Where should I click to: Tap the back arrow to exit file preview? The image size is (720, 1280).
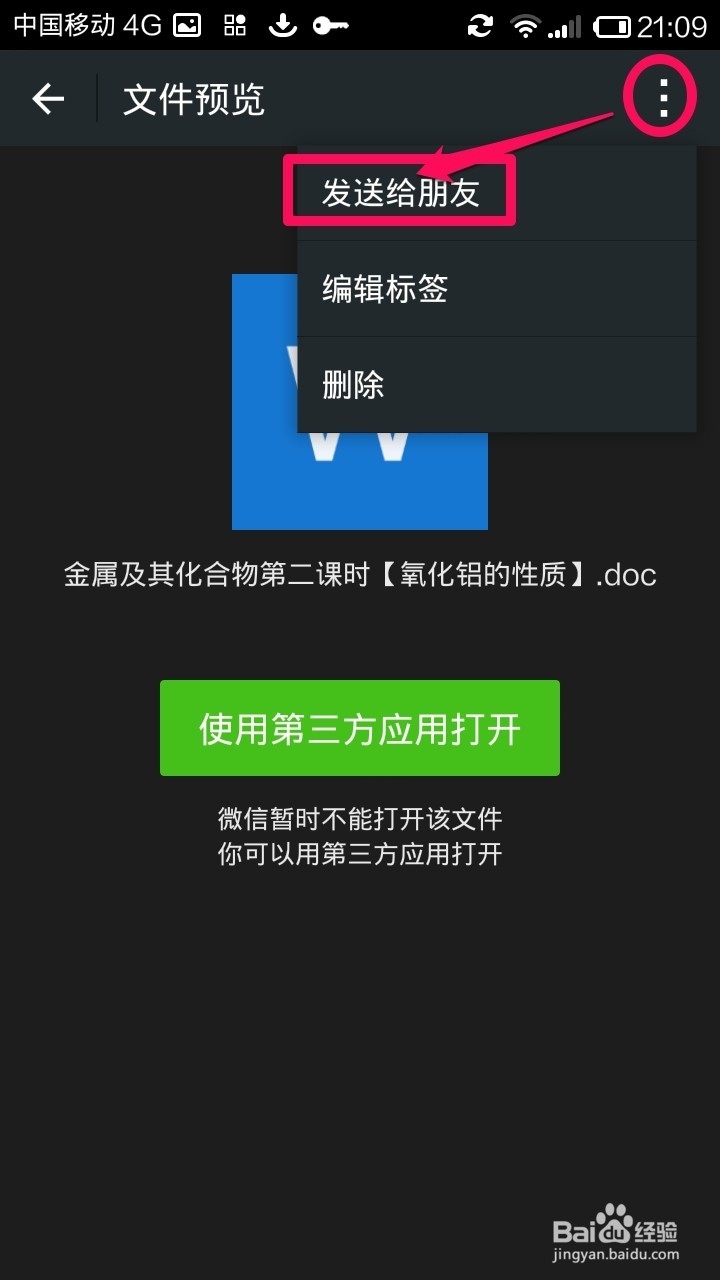point(47,98)
